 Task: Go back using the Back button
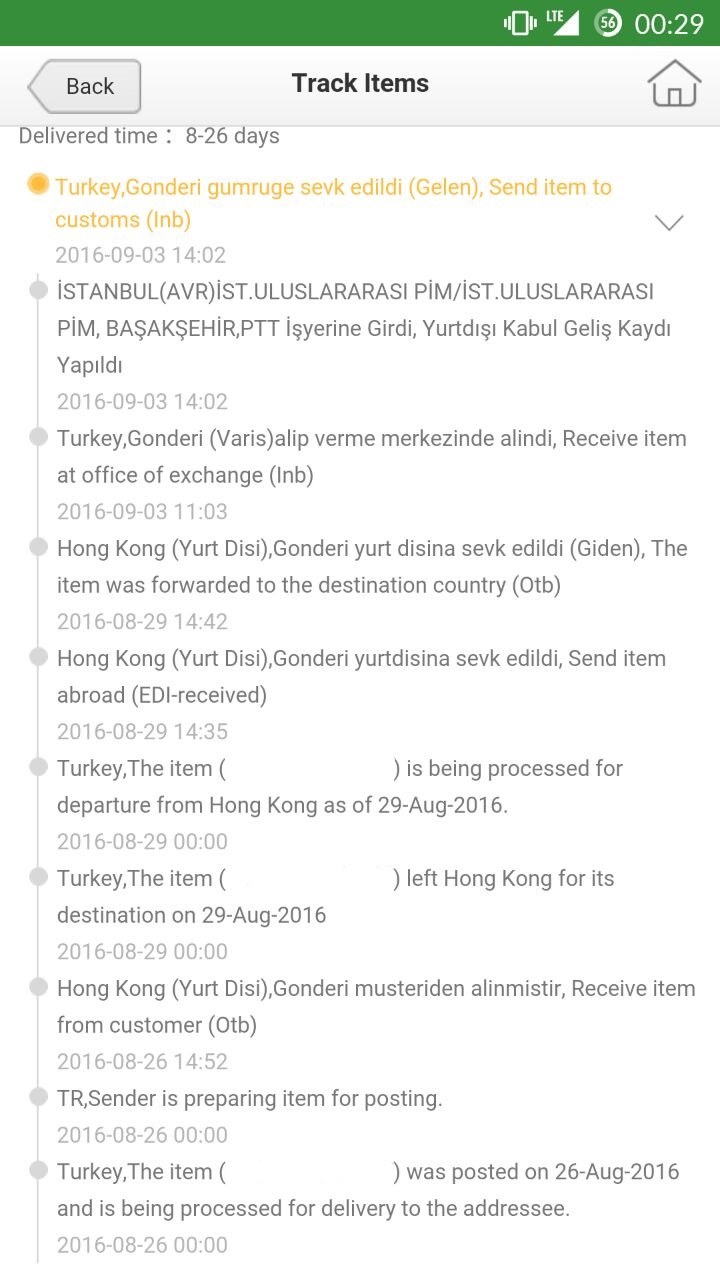click(x=85, y=86)
